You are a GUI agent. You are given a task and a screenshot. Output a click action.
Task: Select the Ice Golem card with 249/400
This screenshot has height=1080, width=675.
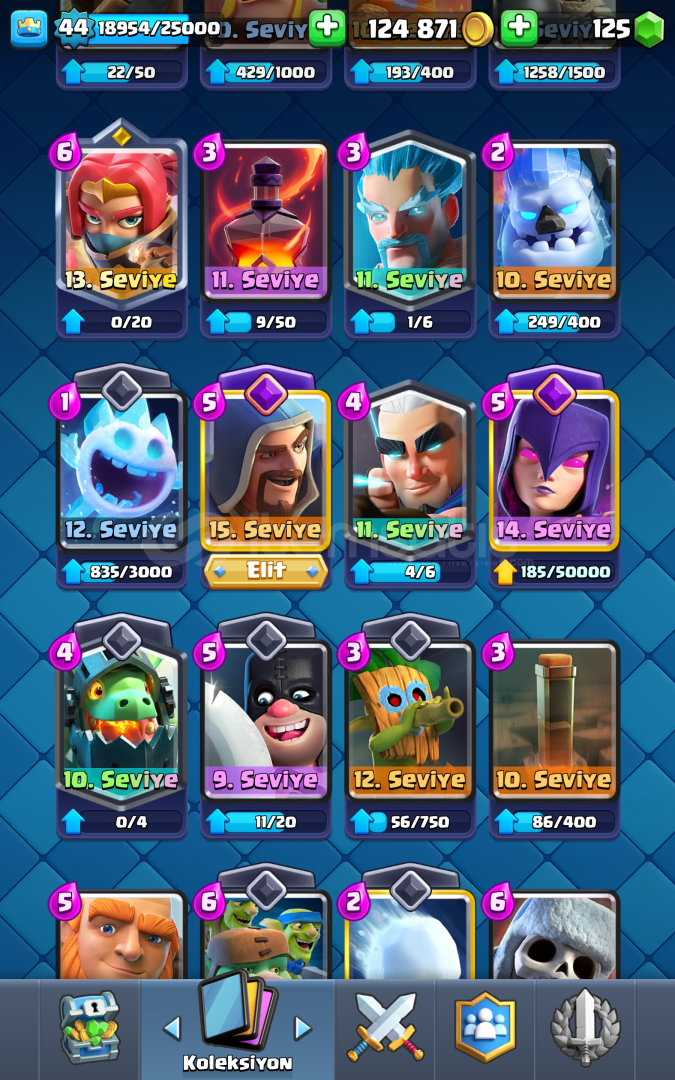(554, 225)
